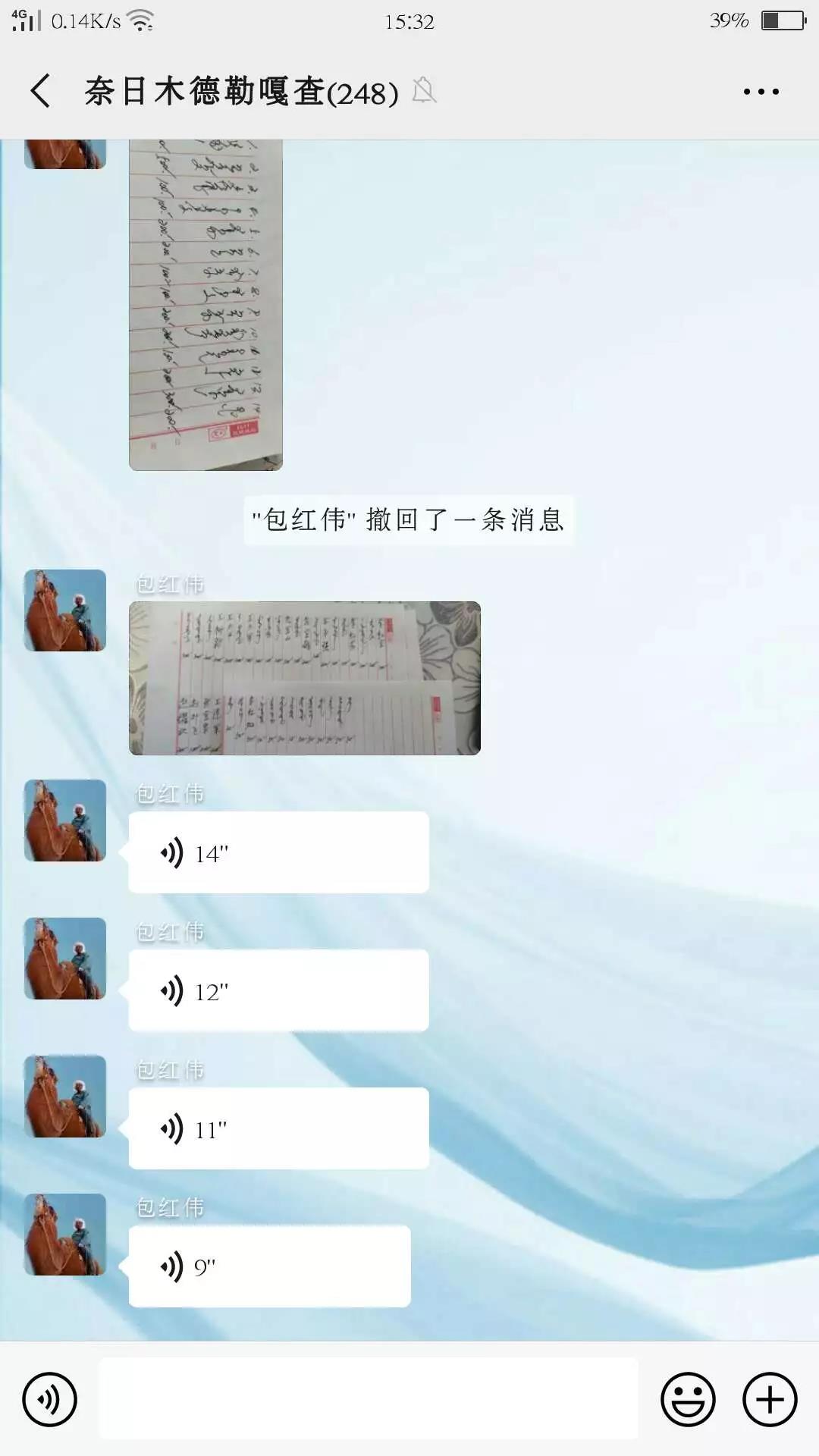Screen dimensions: 819x1456
Task: Play the 11-second voice message
Action: click(278, 1128)
